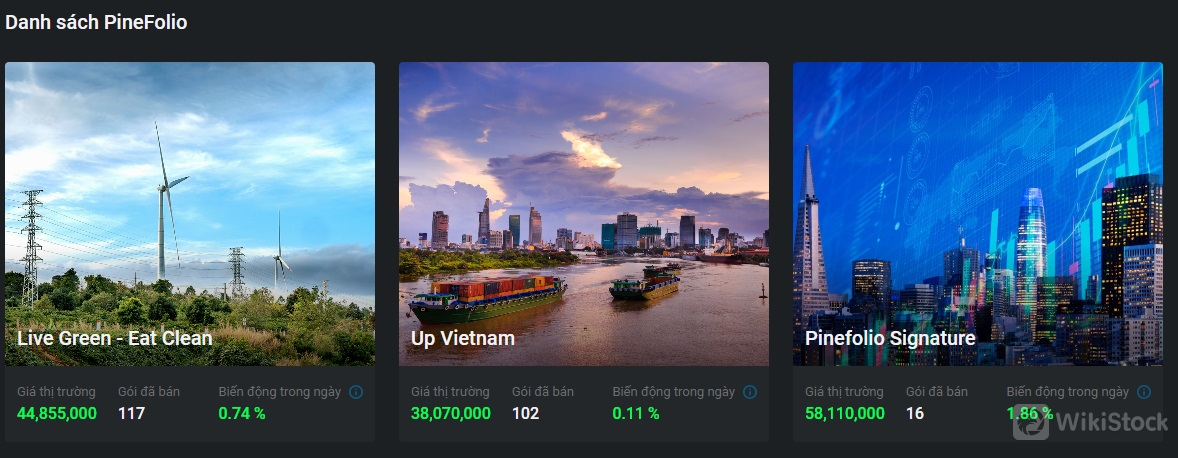Screen dimensions: 1178x458
Task: Open the Pinefolio Signature portfolio card
Action: click(978, 214)
